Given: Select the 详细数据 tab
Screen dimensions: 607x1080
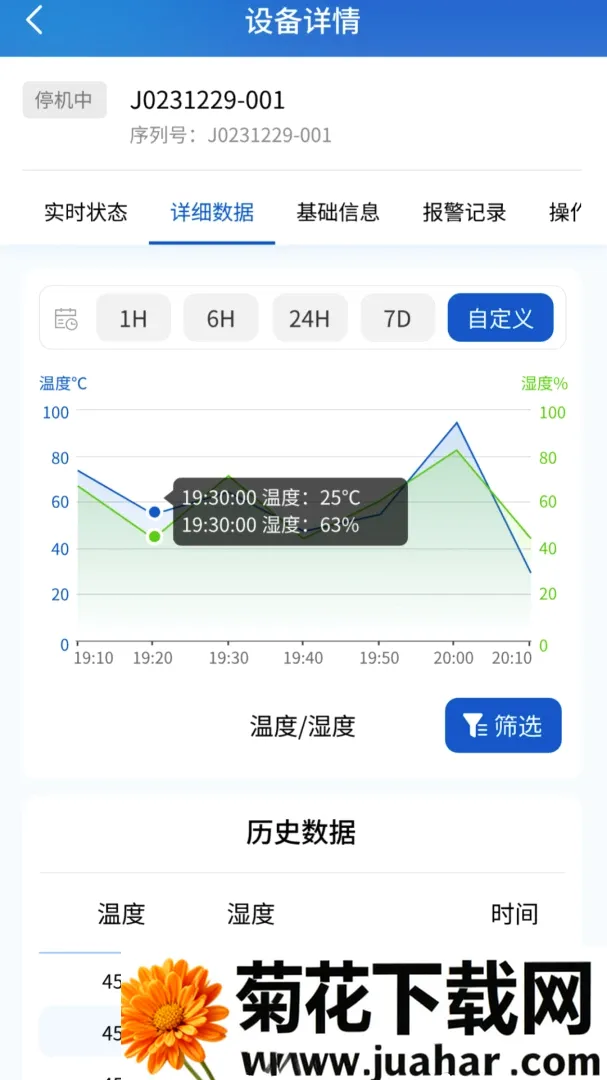Looking at the screenshot, I should pyautogui.click(x=212, y=212).
